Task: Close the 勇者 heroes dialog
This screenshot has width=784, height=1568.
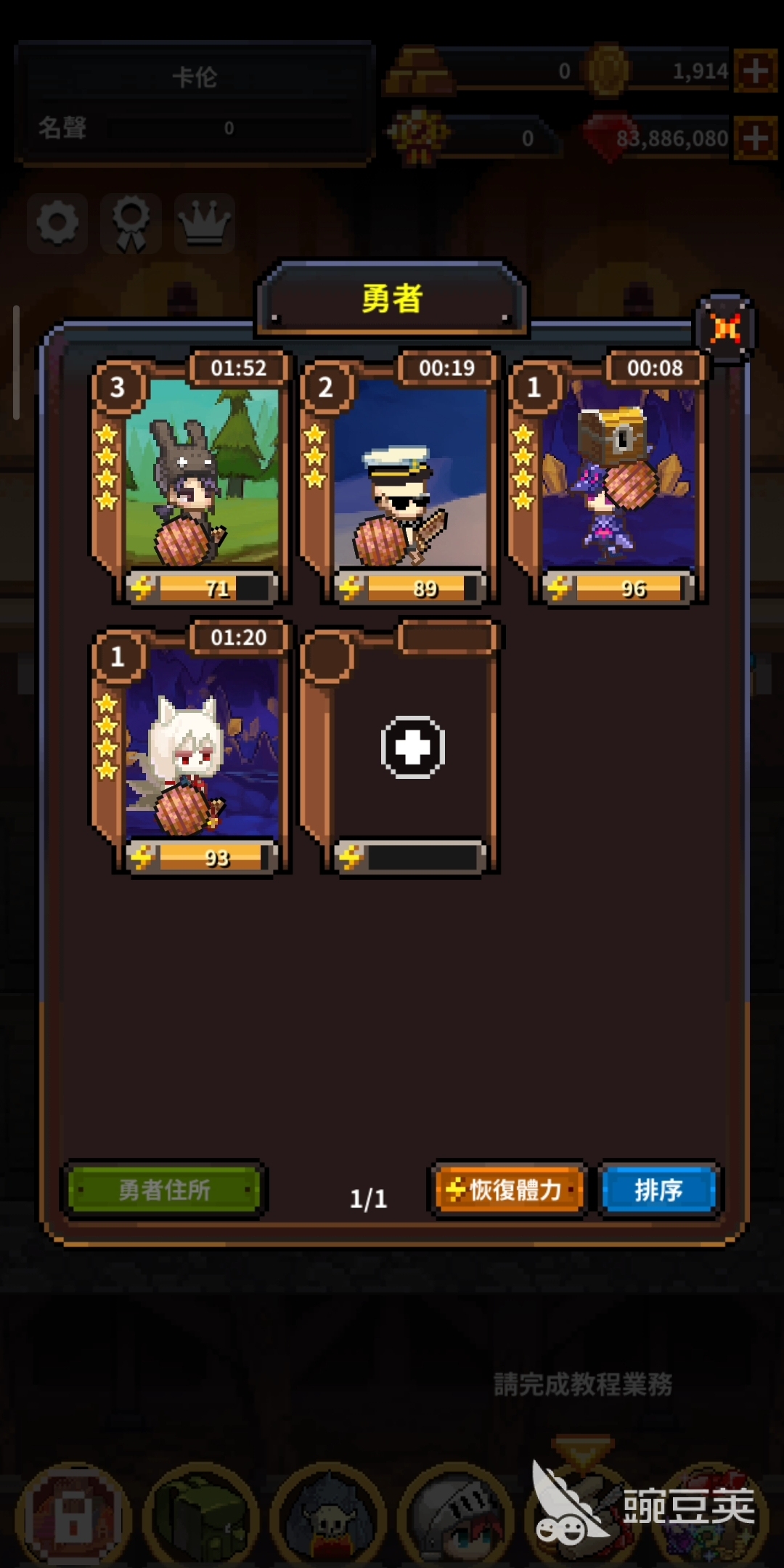Action: click(x=727, y=329)
